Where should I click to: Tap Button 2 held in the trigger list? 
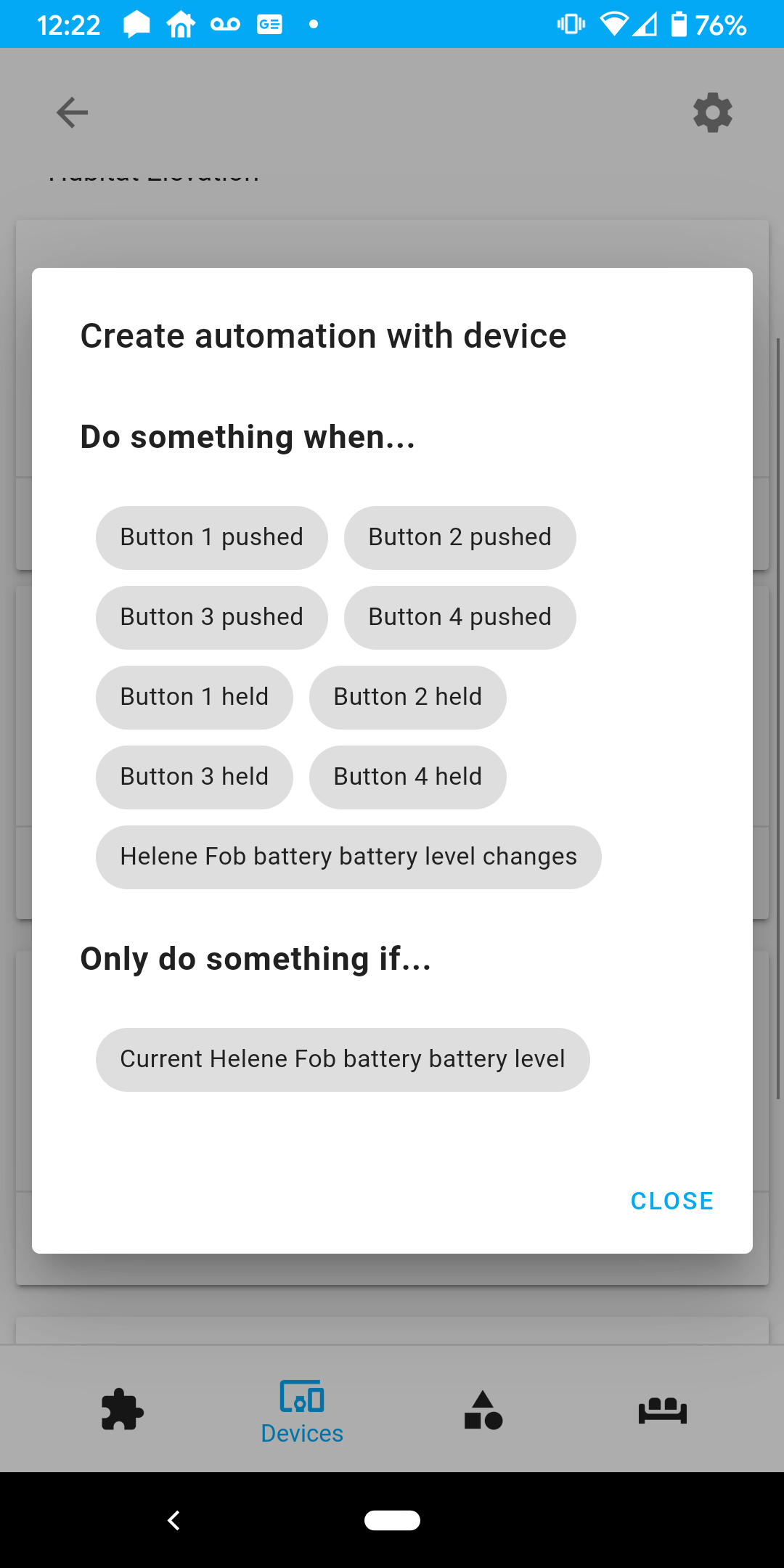[x=407, y=697]
